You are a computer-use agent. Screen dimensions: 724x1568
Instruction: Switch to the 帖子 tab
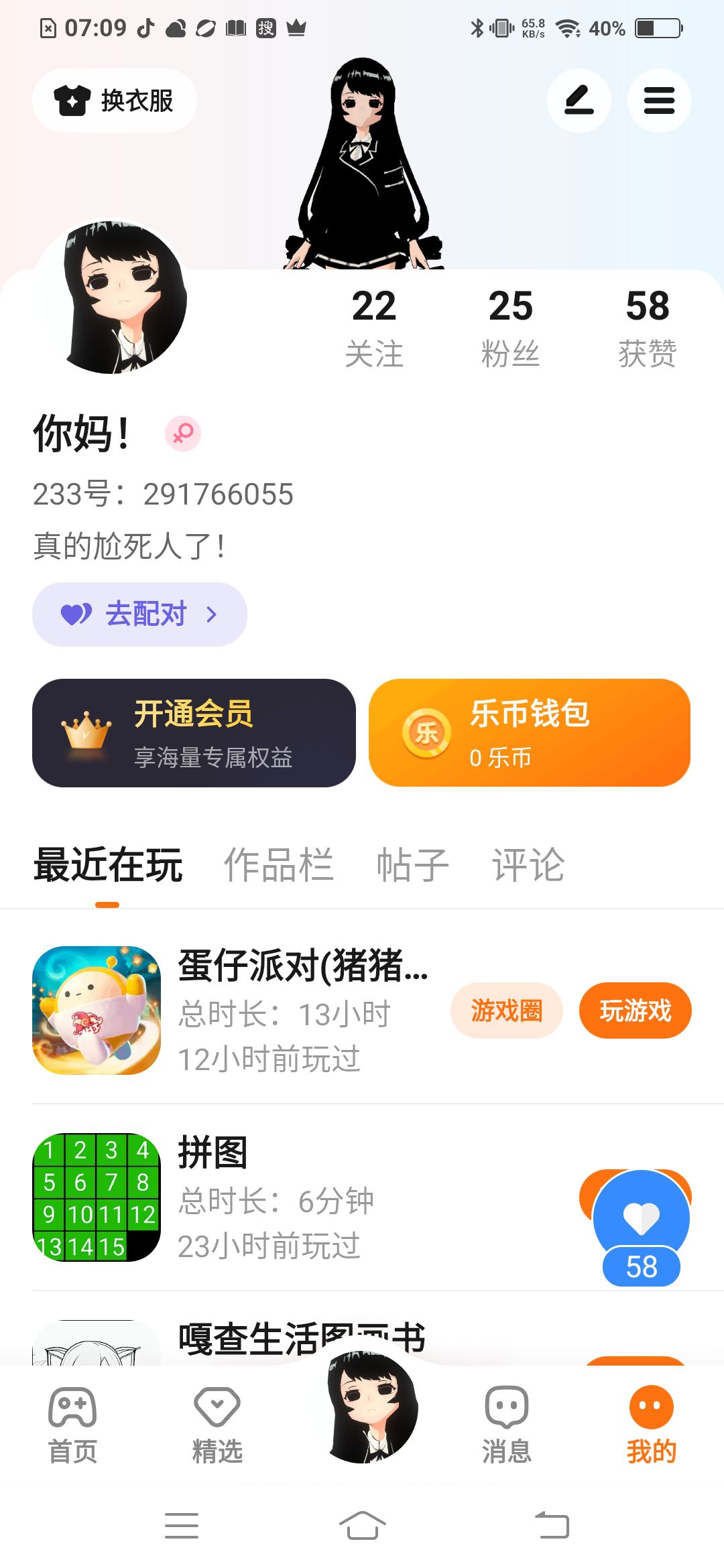[412, 864]
